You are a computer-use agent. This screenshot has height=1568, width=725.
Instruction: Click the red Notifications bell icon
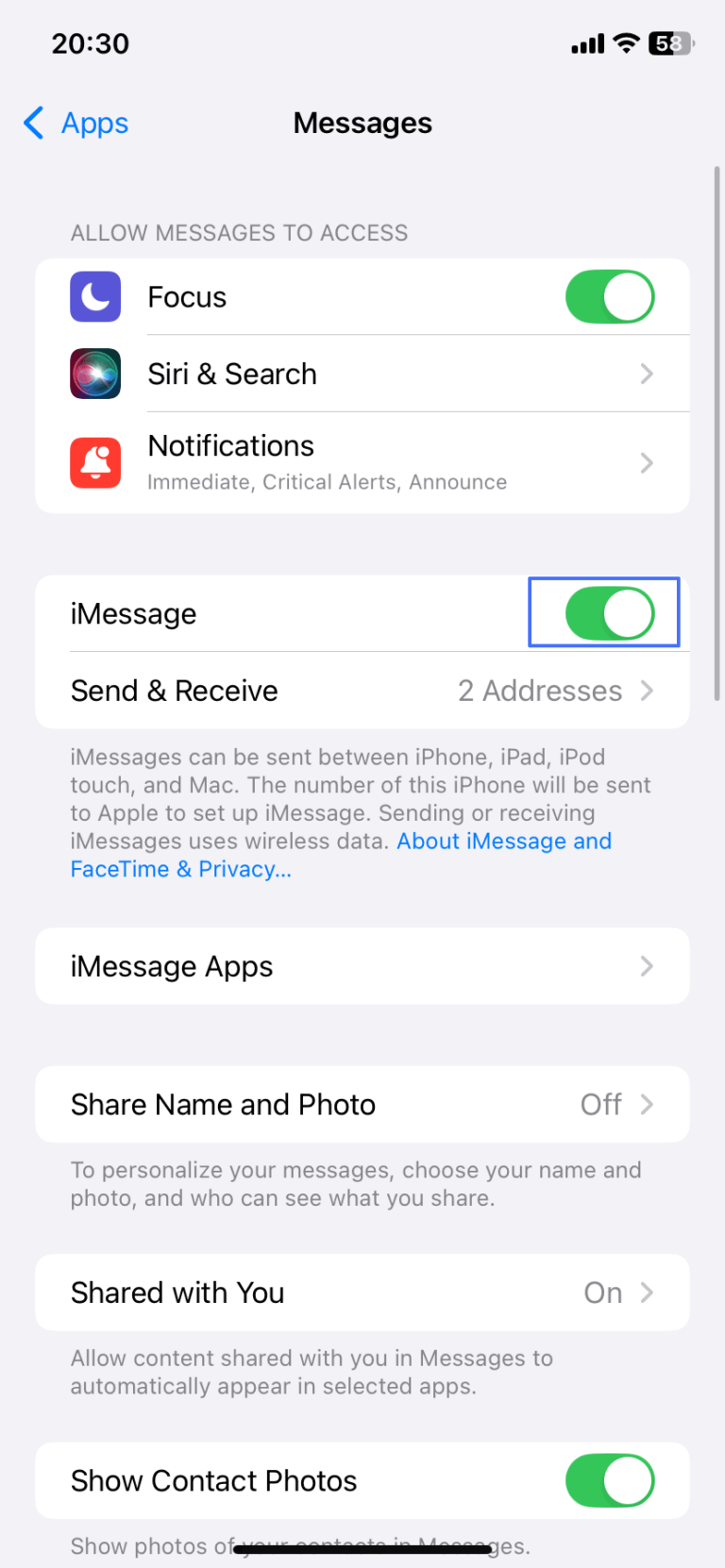94,462
